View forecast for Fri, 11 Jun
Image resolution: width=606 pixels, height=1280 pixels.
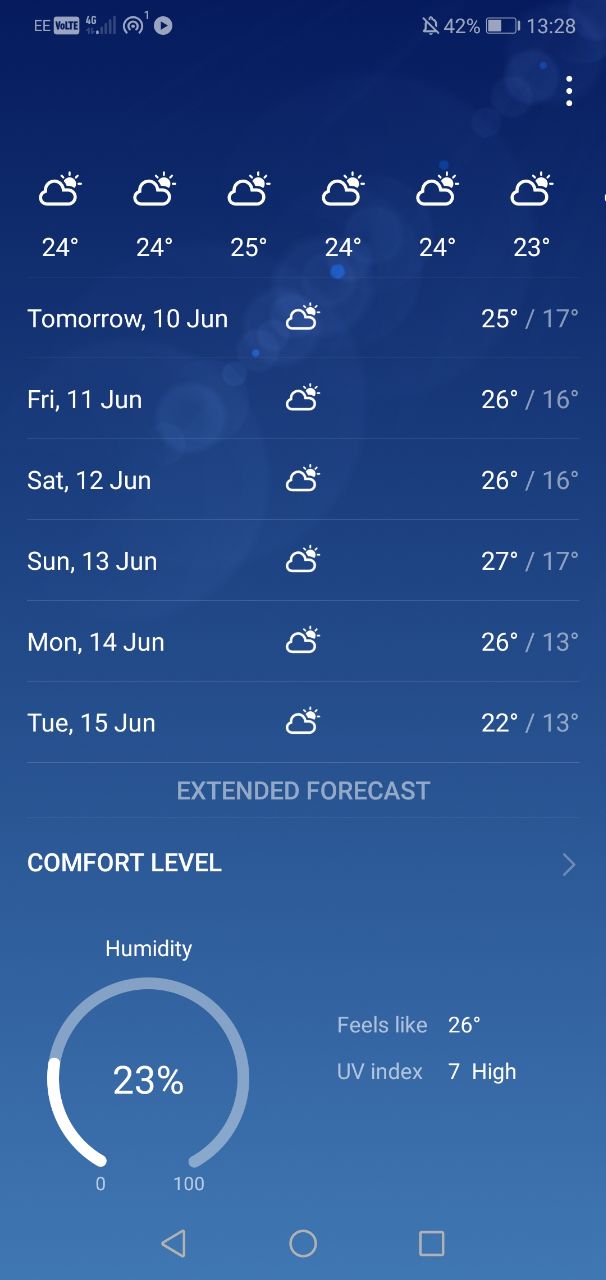tap(303, 400)
